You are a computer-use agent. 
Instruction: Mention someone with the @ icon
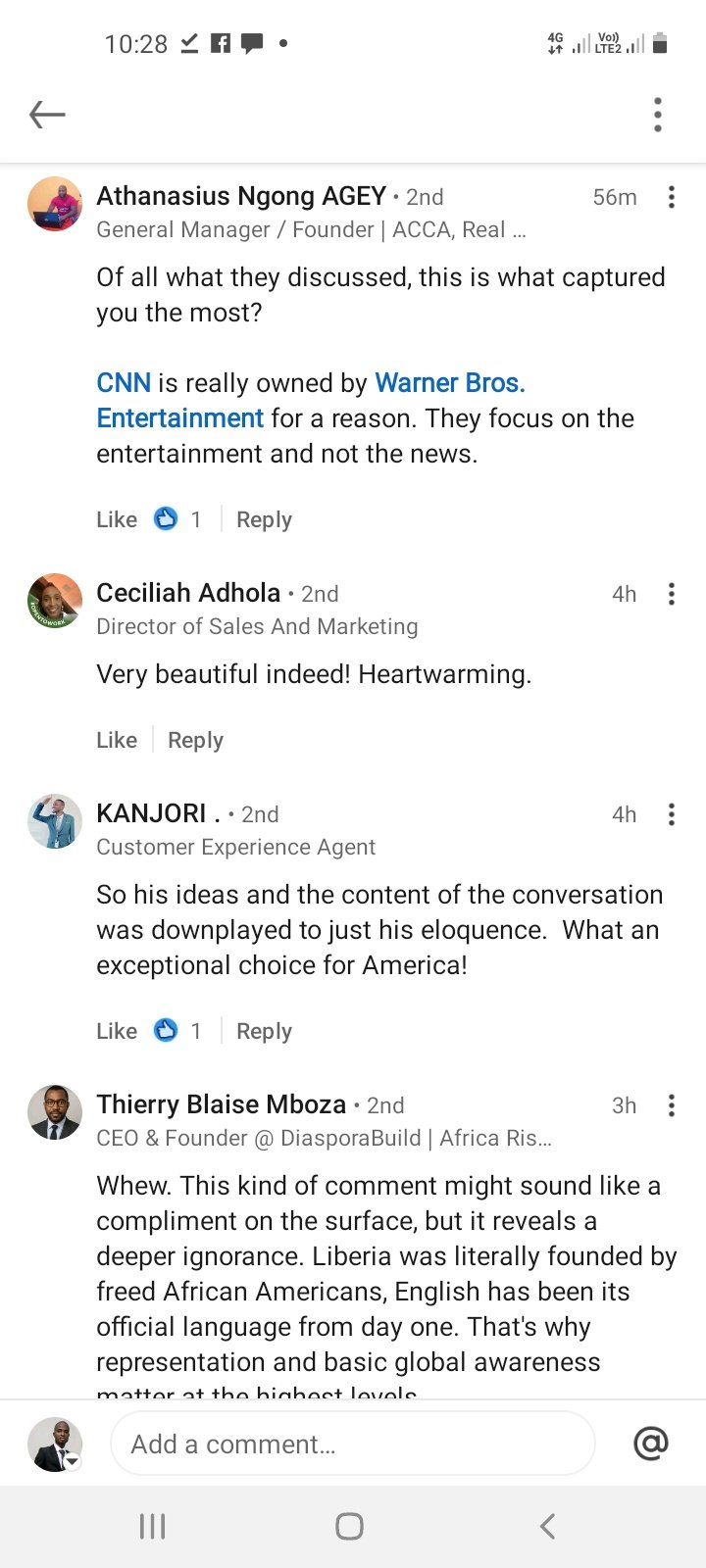(x=651, y=1444)
